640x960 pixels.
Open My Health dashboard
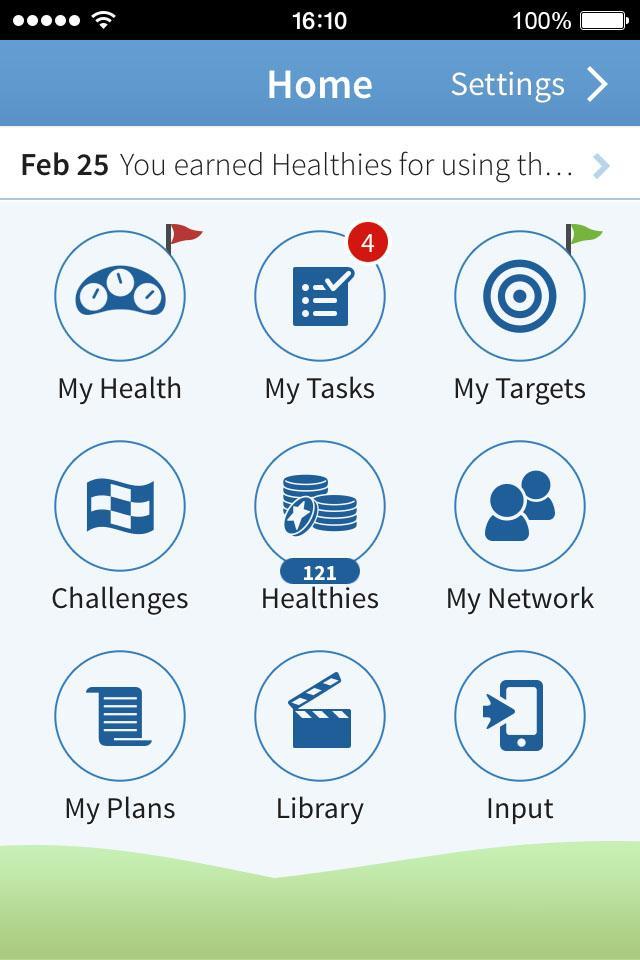pyautogui.click(x=120, y=296)
